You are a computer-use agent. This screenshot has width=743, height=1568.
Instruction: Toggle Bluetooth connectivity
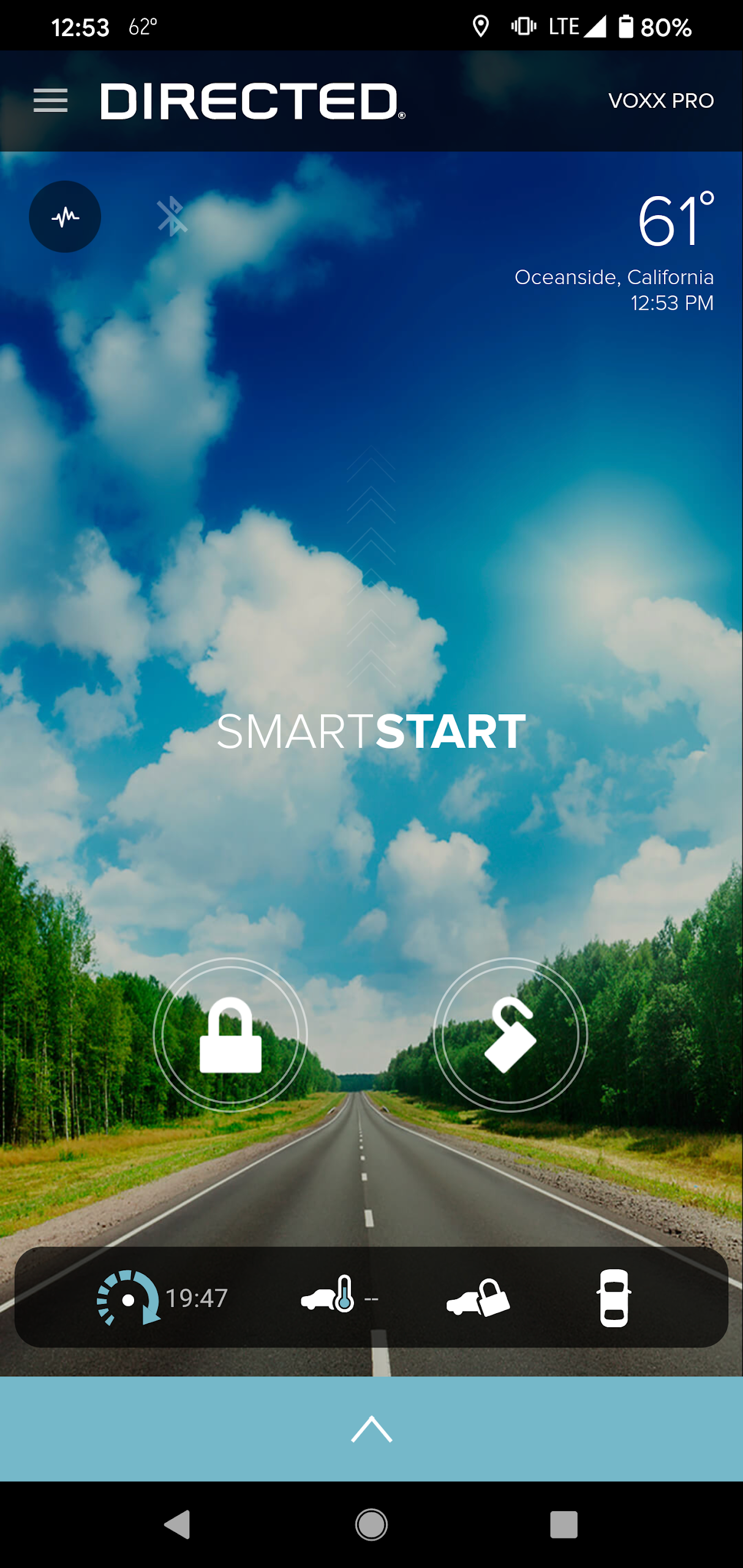(x=172, y=216)
